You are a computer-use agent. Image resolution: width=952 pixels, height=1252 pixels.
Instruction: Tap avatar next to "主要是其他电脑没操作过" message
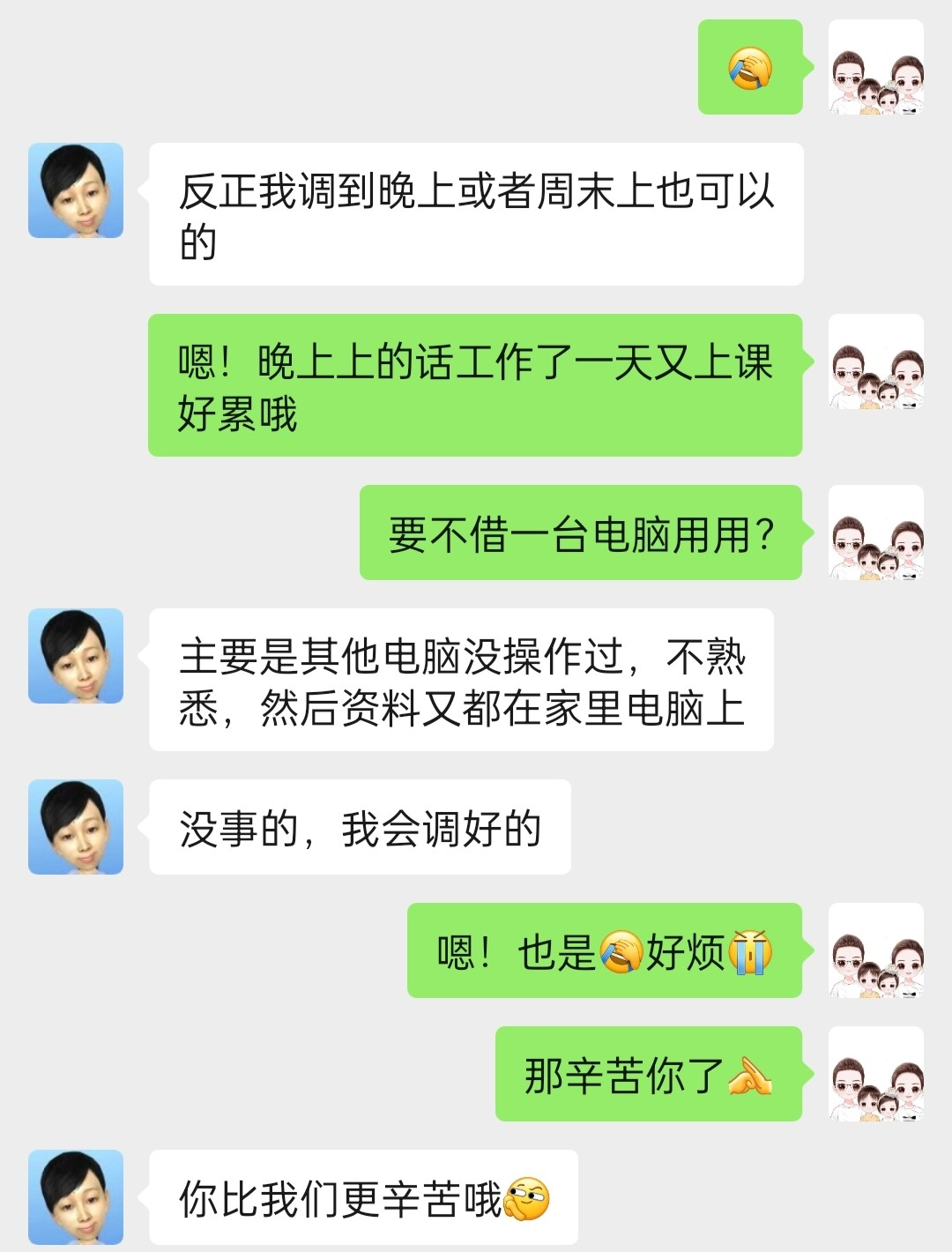(x=76, y=656)
